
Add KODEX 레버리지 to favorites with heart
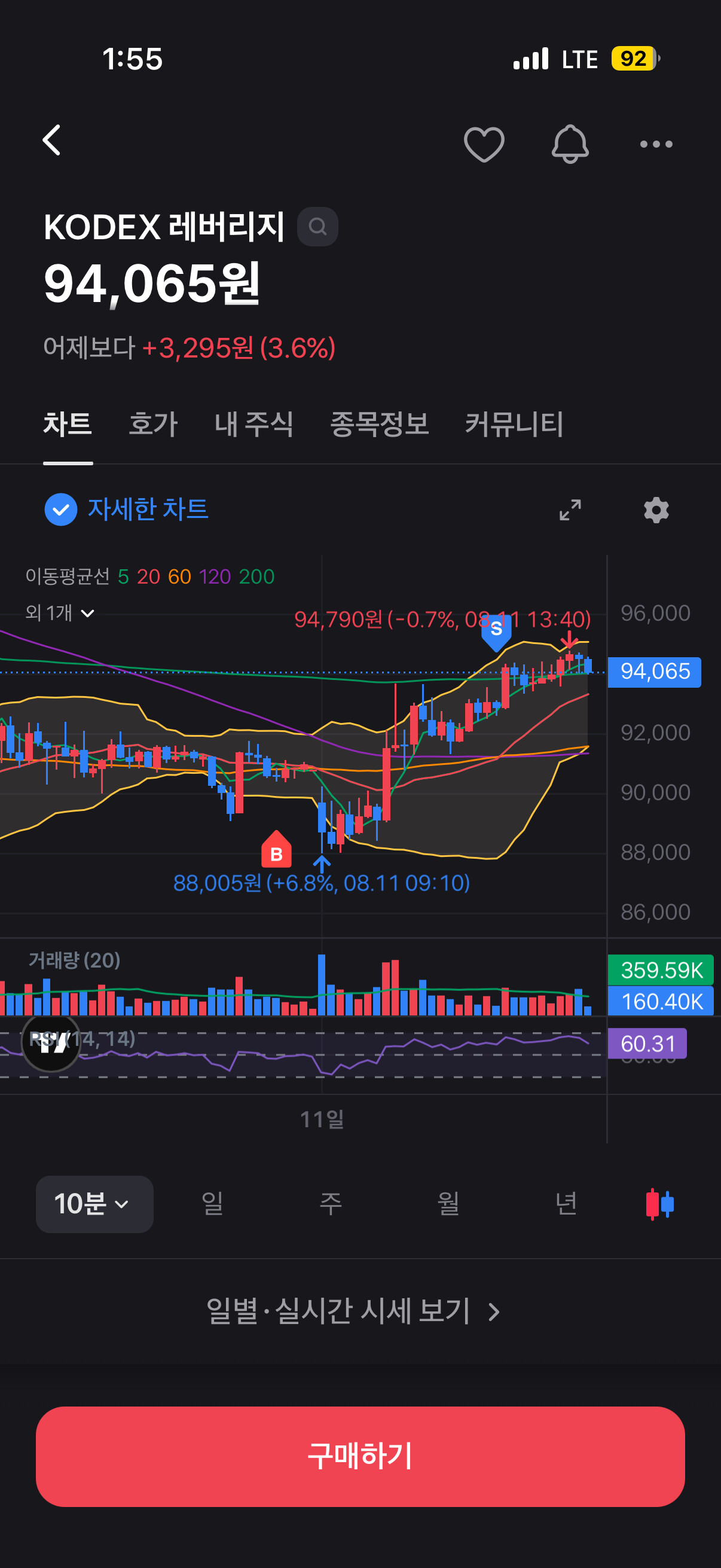point(484,144)
